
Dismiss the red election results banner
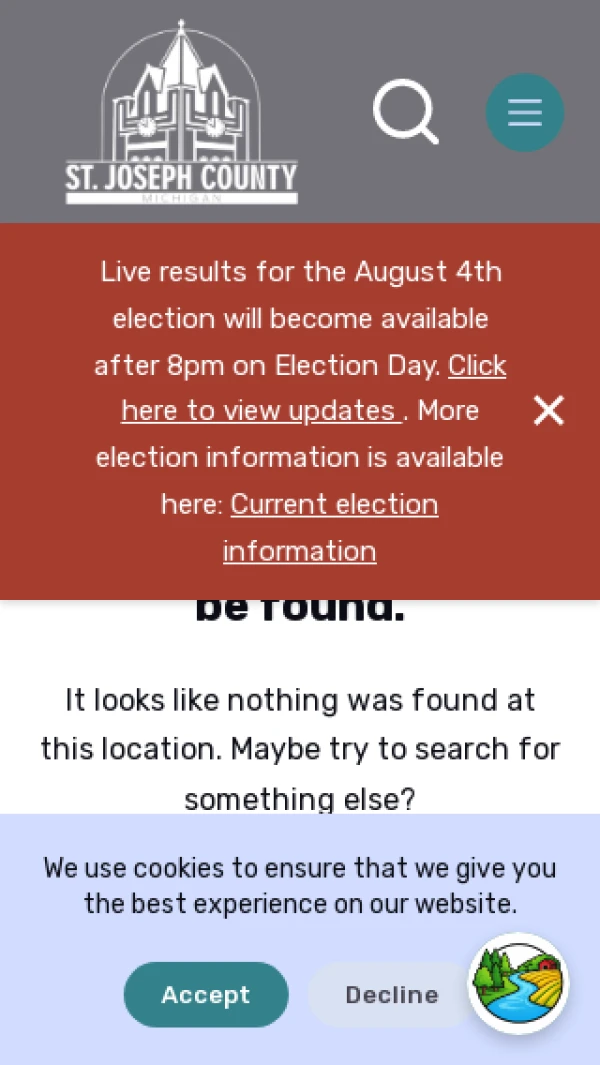click(x=548, y=411)
